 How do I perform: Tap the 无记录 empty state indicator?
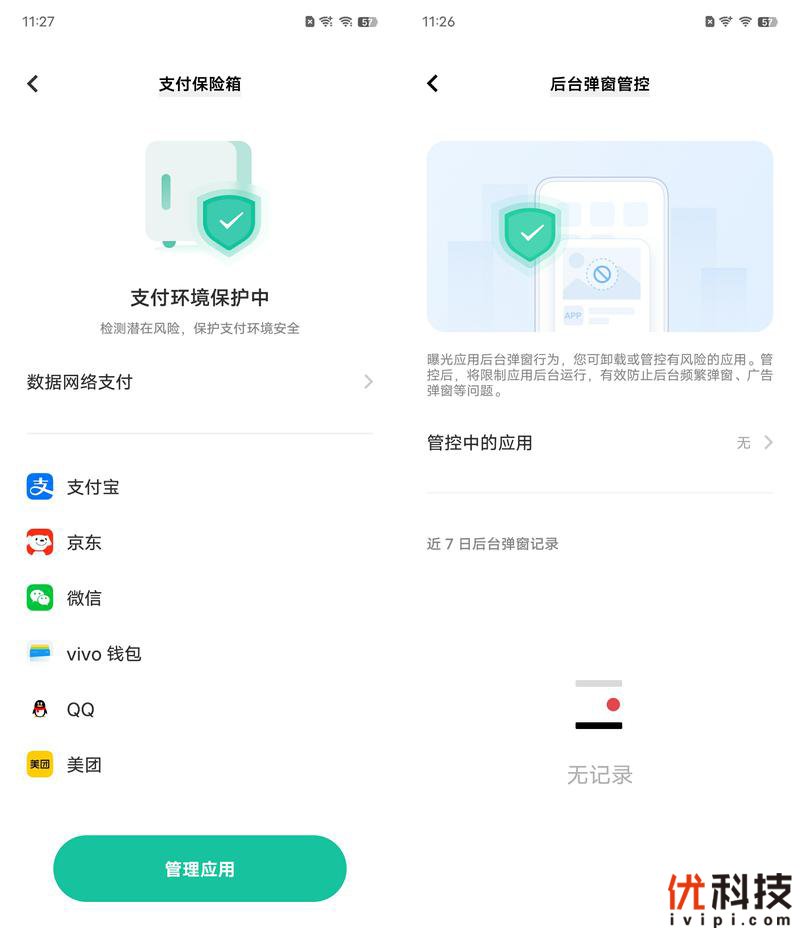point(599,774)
